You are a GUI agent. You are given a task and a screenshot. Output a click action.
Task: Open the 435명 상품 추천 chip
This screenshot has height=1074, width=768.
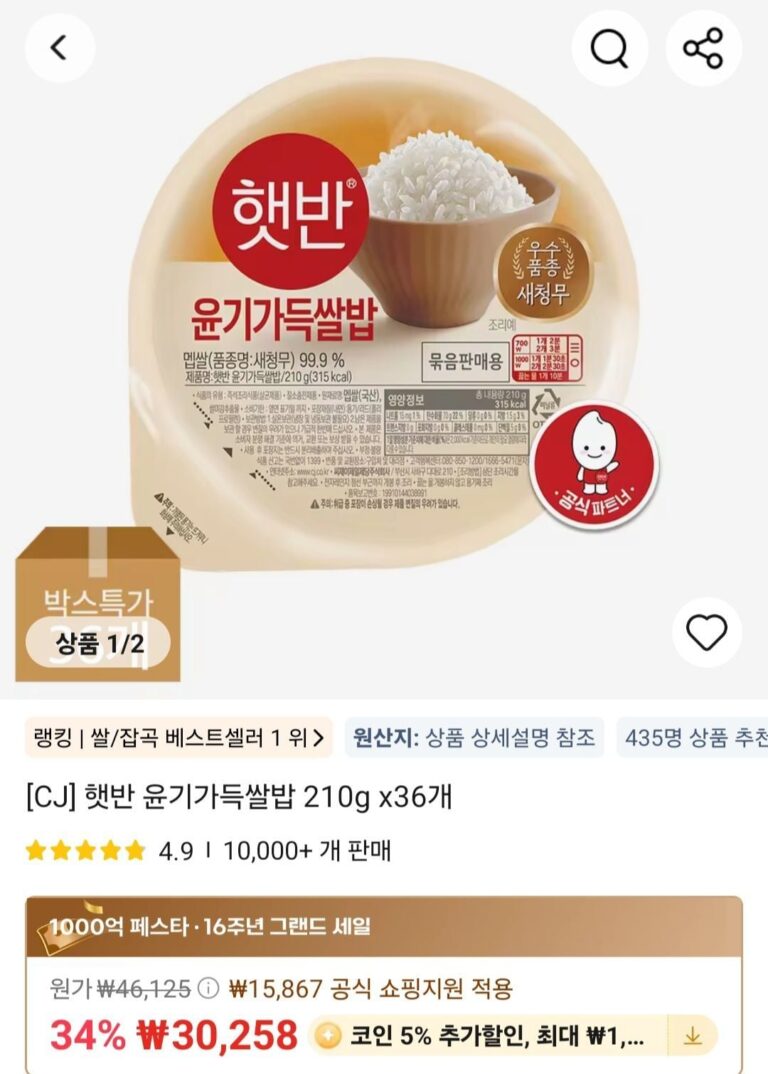coord(694,738)
